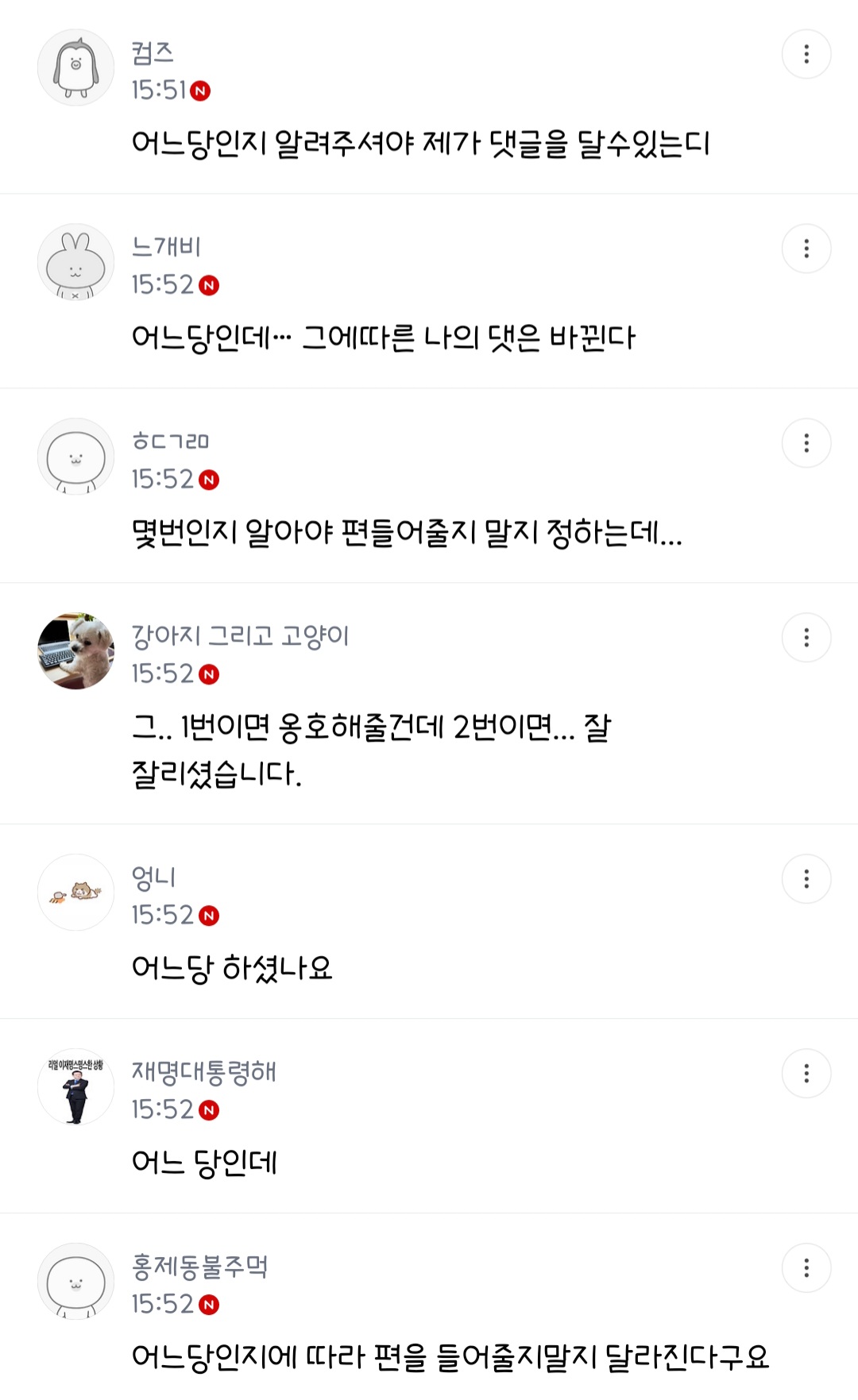Open 느개비's rabbit profile avatar
This screenshot has width=858, height=1400.
tap(76, 262)
